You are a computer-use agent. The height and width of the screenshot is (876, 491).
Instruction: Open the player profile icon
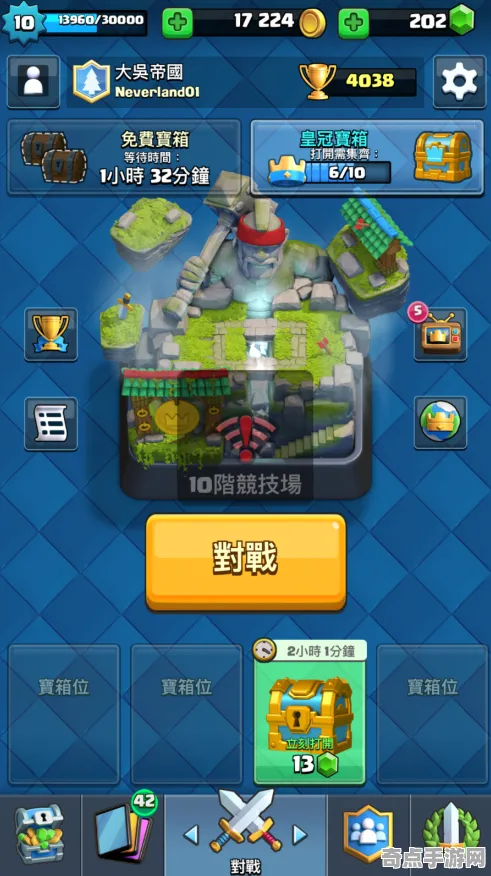34,82
